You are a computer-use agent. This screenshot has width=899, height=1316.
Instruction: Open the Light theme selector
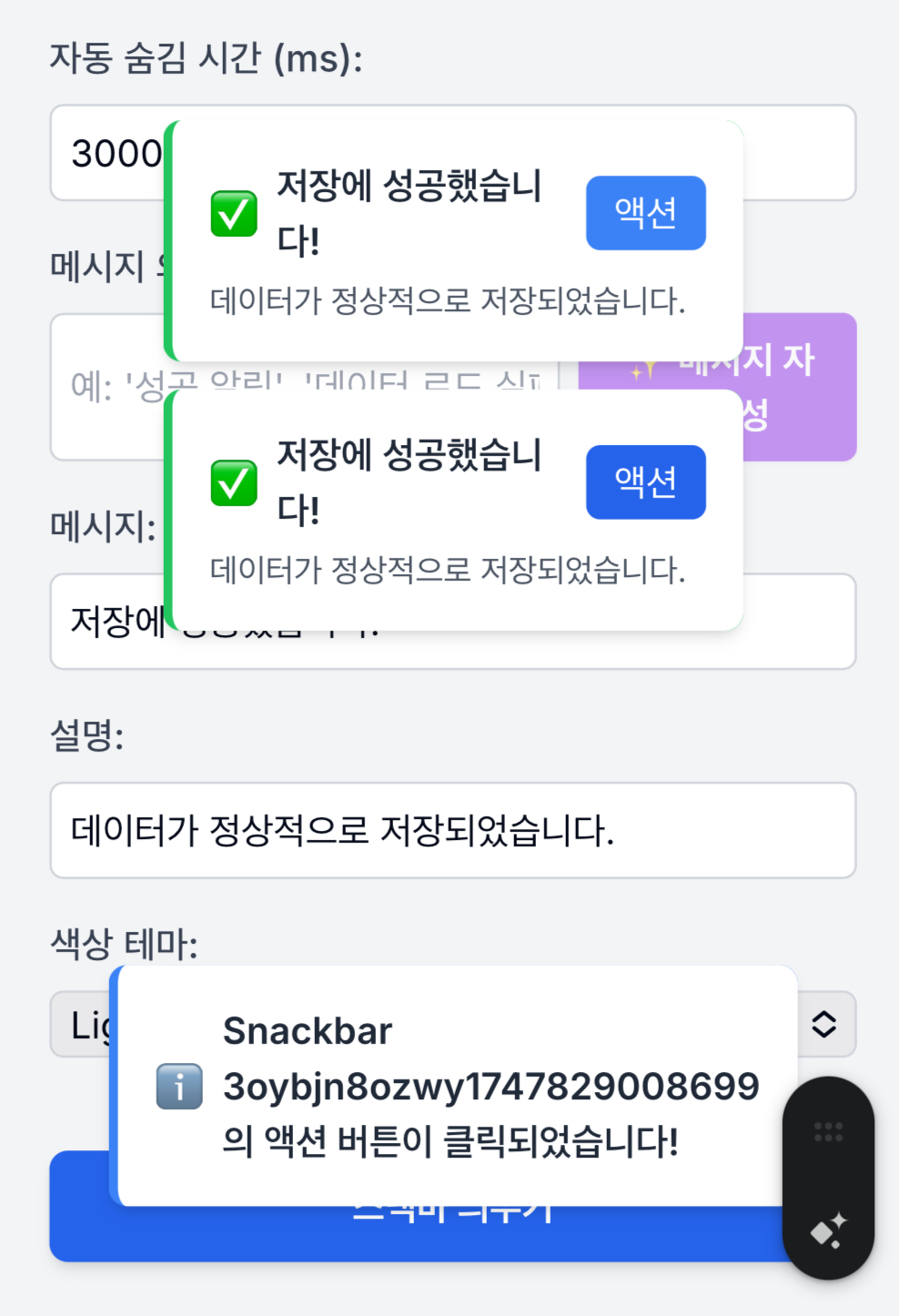click(x=86, y=1024)
